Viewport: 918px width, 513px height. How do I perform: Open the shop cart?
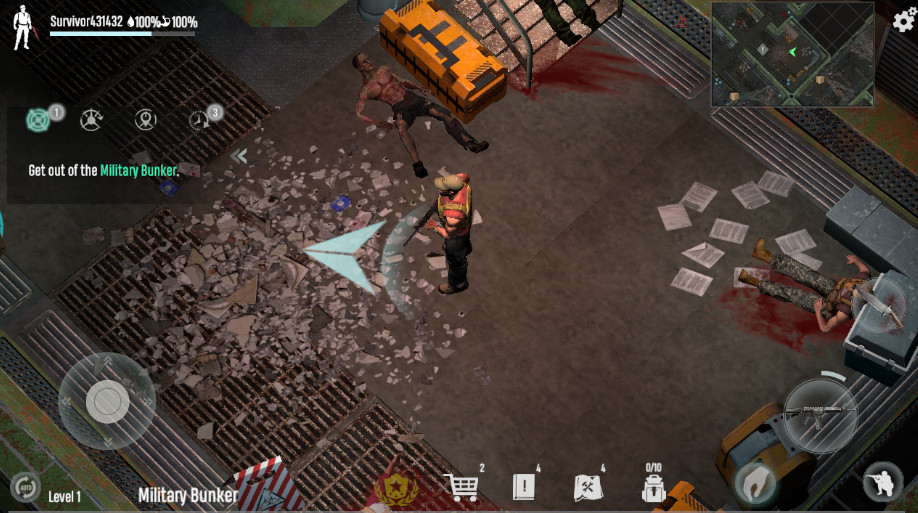(x=462, y=487)
